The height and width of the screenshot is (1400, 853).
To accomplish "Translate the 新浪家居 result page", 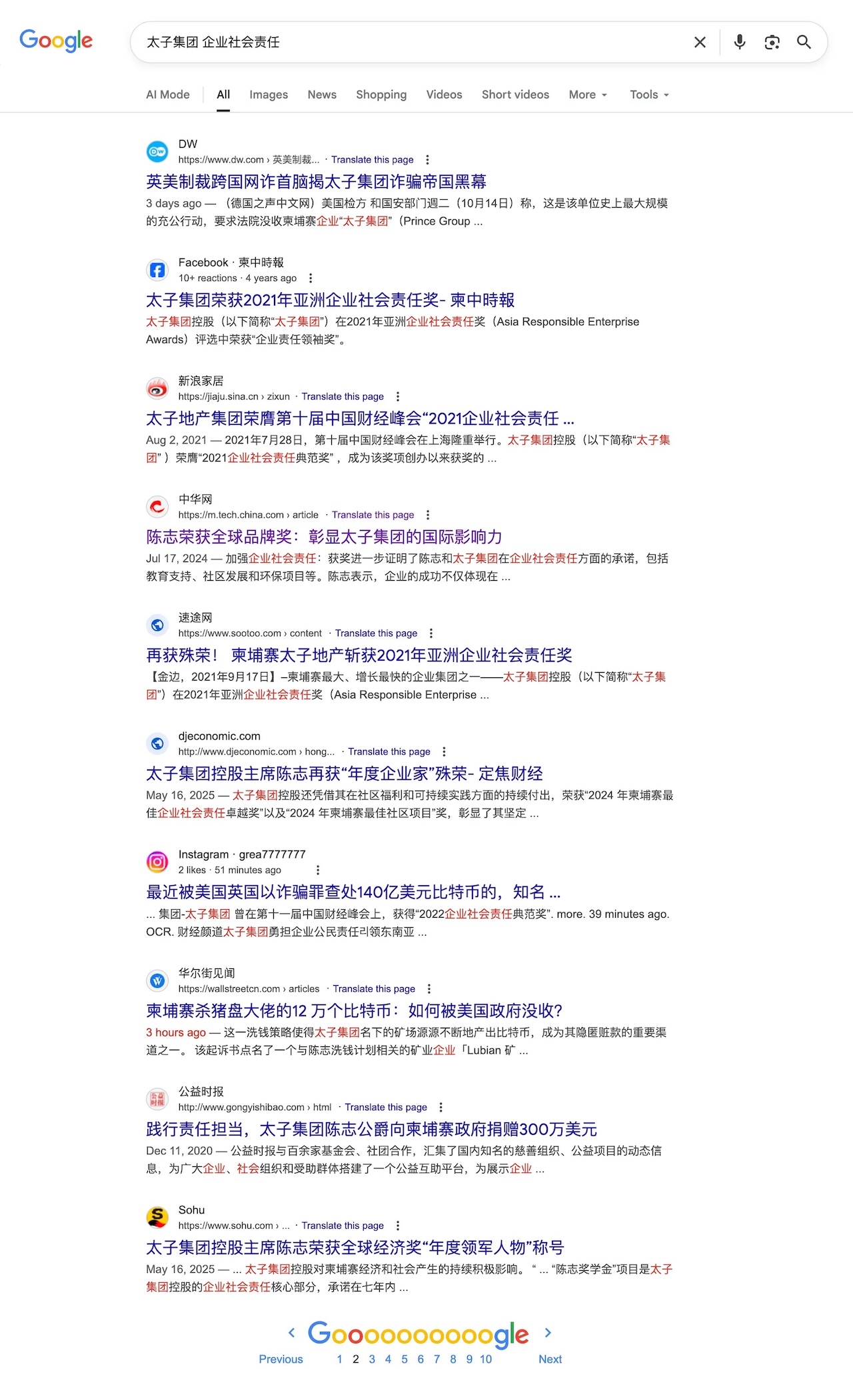I will [x=343, y=396].
